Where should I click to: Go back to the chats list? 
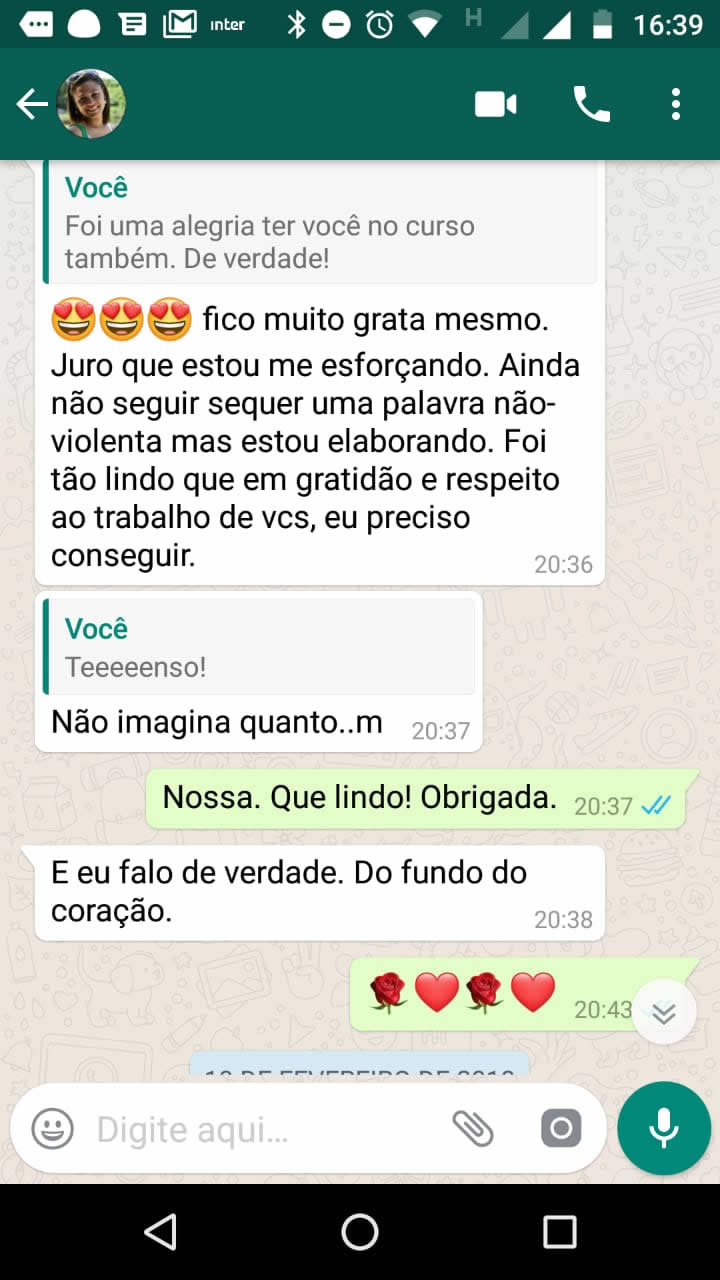click(x=32, y=104)
